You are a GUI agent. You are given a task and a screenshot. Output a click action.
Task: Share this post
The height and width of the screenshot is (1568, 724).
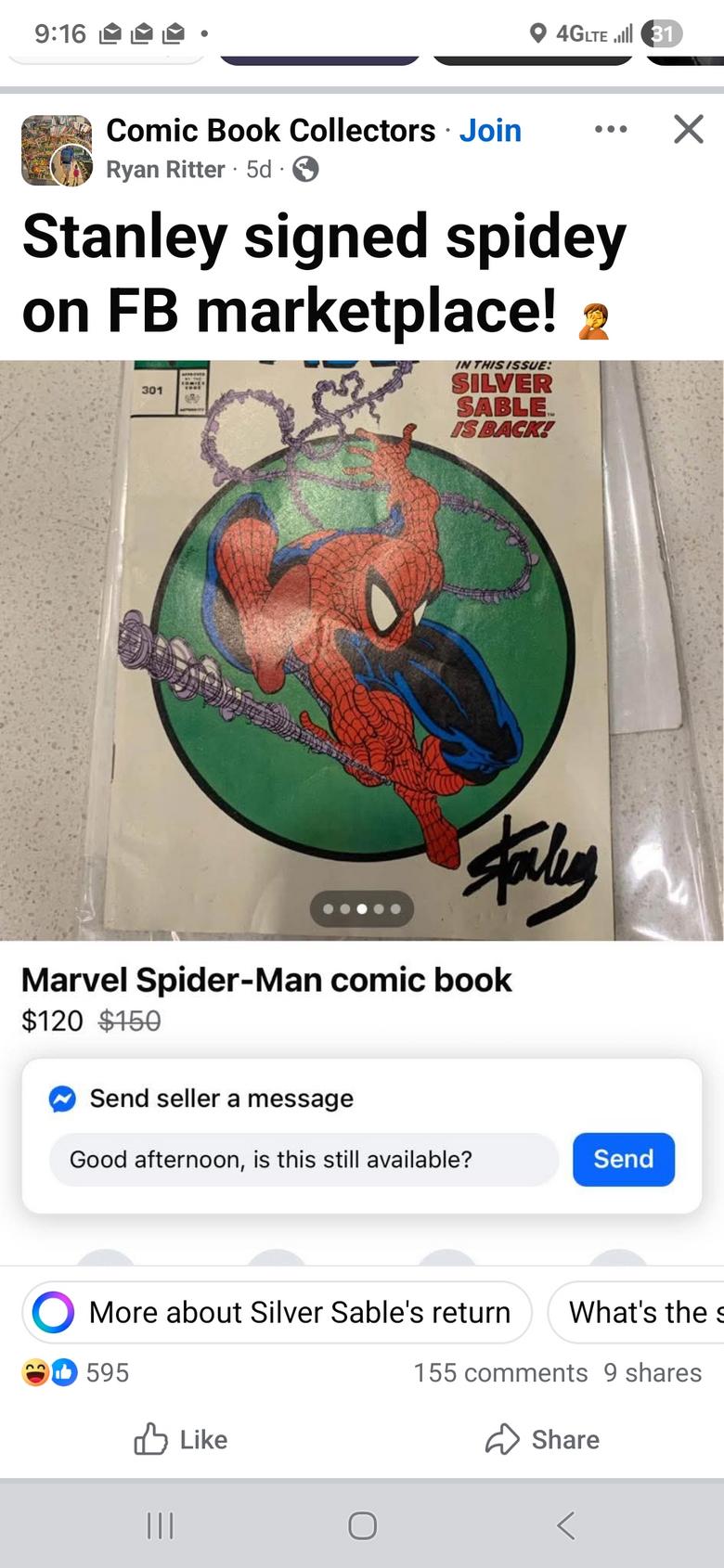[542, 1439]
